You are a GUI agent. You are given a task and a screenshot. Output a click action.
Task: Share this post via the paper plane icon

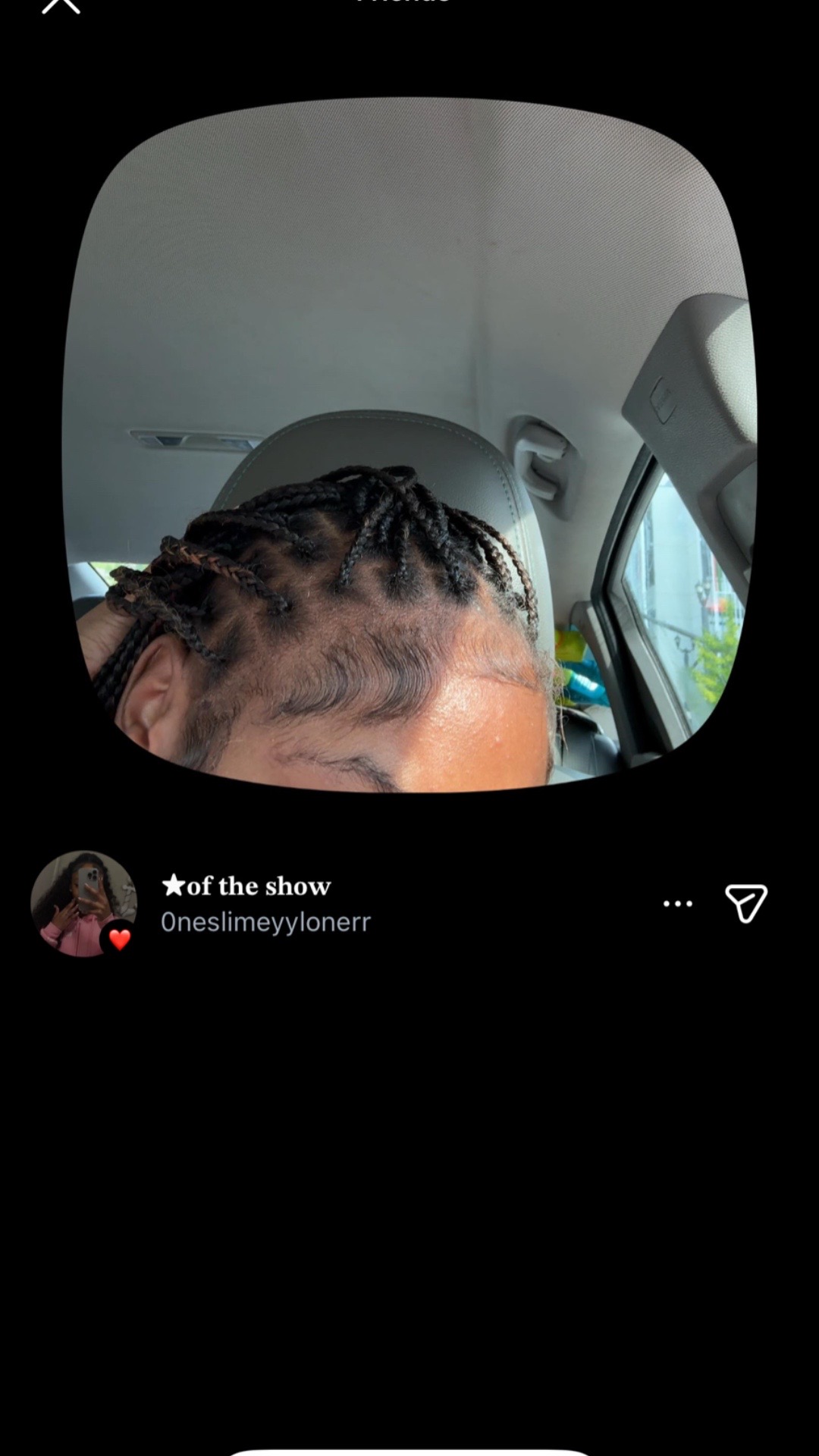pos(746,903)
